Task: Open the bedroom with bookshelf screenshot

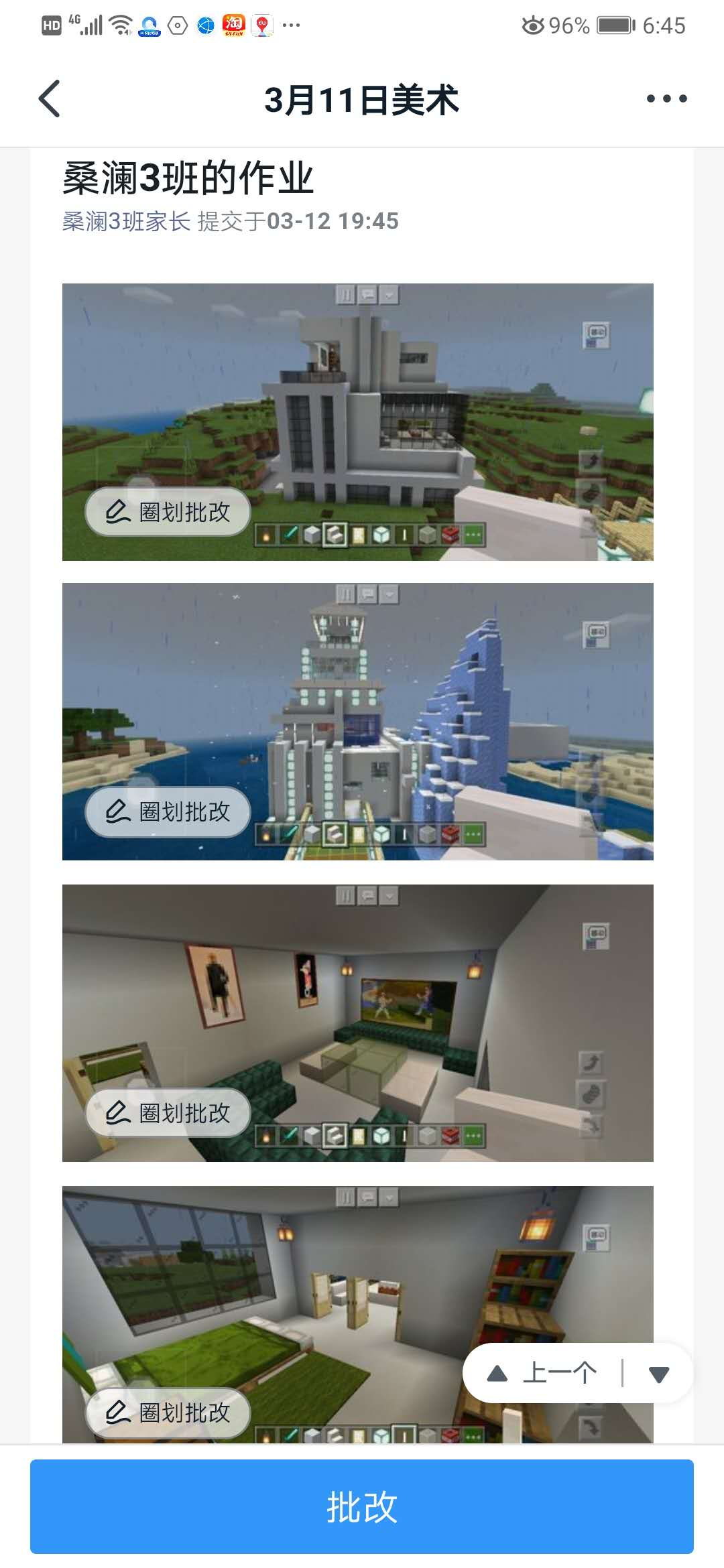Action: (x=358, y=1314)
